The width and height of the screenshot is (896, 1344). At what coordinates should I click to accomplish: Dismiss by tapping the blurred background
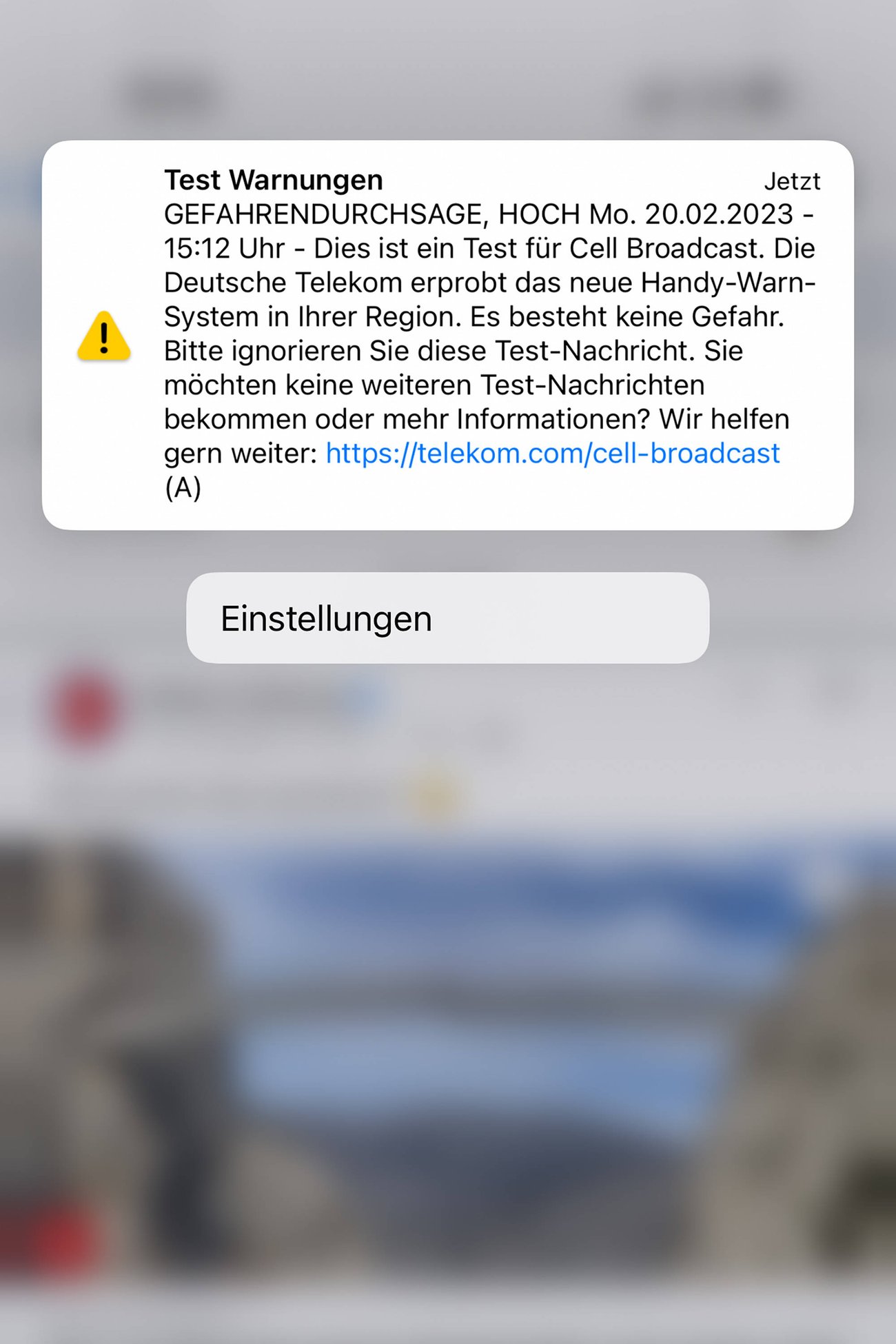tap(448, 1034)
